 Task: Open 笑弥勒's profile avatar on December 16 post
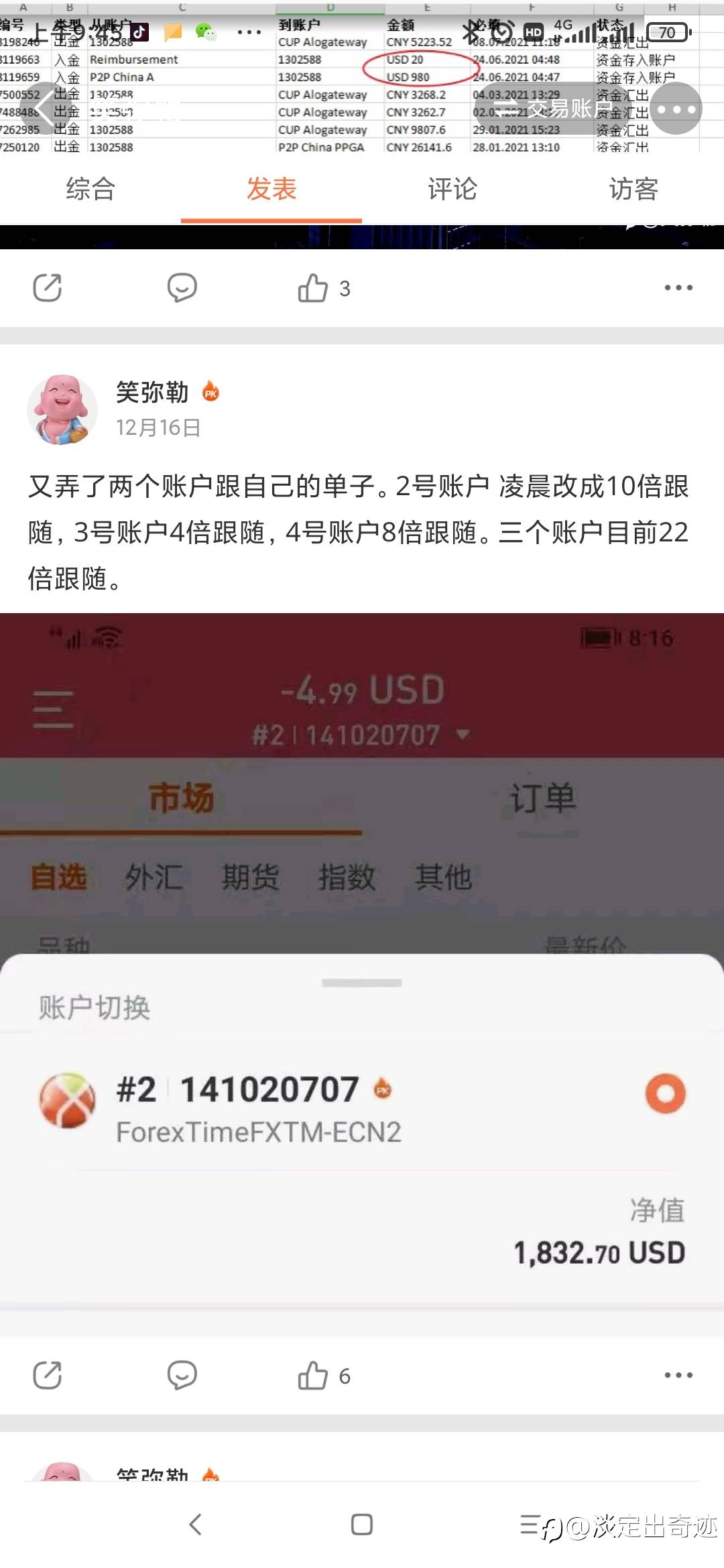click(x=62, y=409)
